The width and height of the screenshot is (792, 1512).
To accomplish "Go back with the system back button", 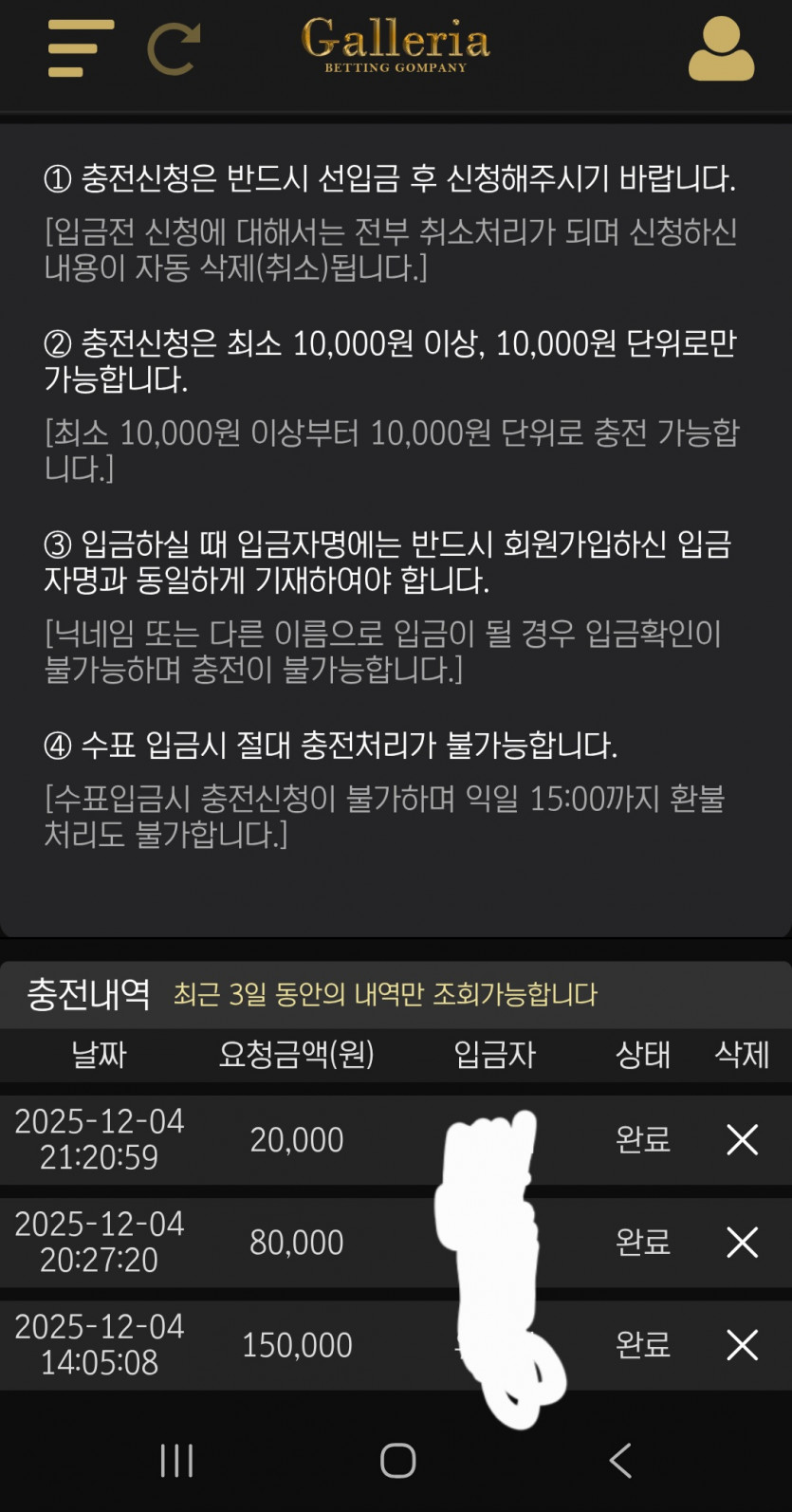I will coord(620,1461).
